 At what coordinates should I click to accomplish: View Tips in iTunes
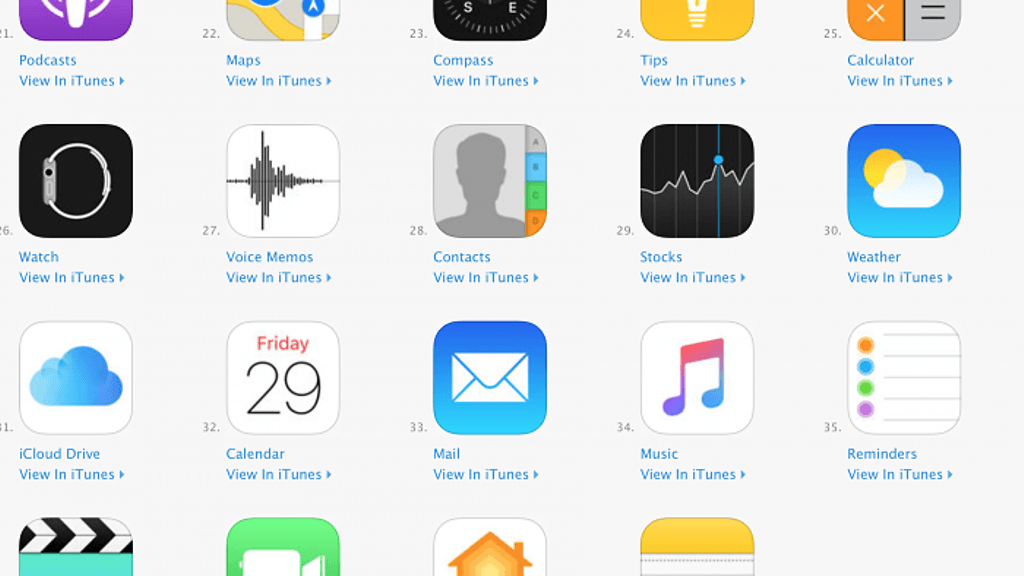coord(692,81)
